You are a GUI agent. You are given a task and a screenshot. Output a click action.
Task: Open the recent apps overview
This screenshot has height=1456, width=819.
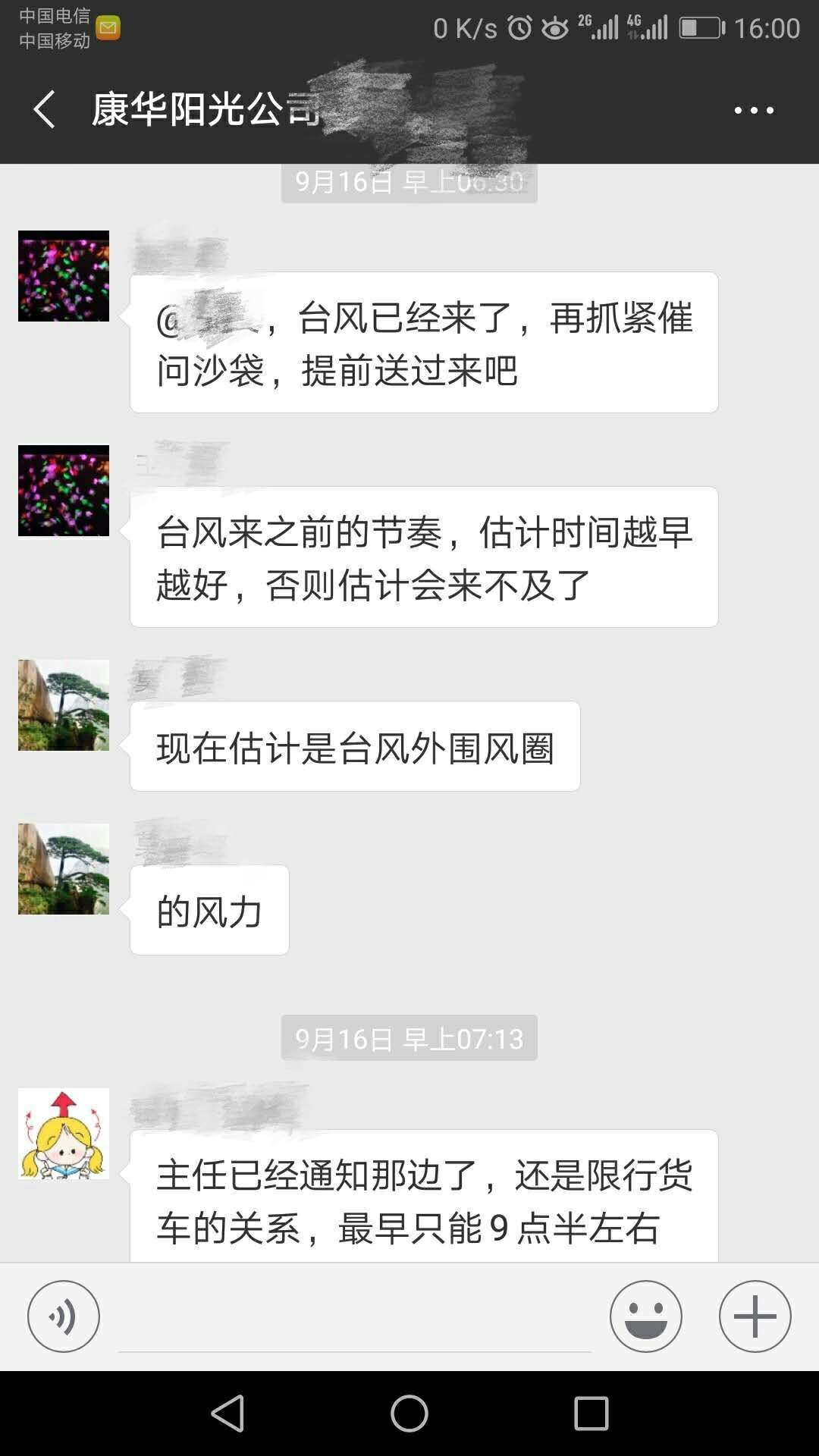[591, 1414]
